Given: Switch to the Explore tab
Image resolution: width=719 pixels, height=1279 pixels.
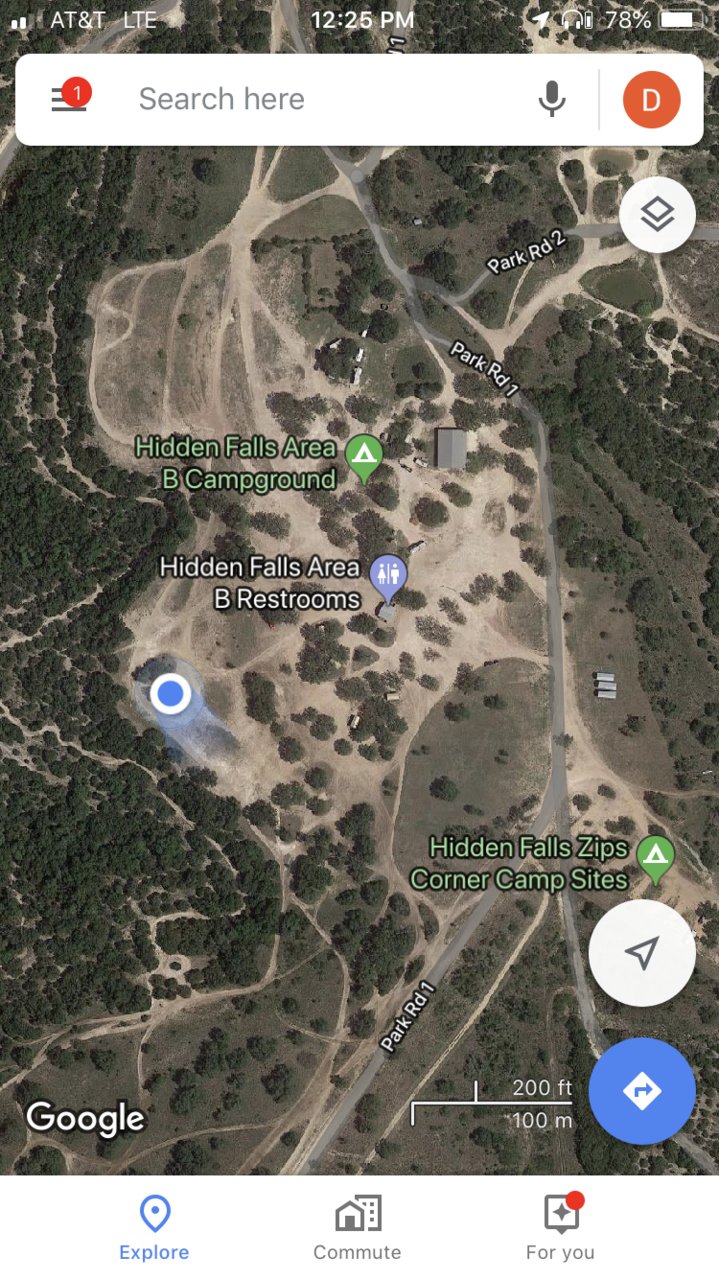Looking at the screenshot, I should [x=154, y=1229].
